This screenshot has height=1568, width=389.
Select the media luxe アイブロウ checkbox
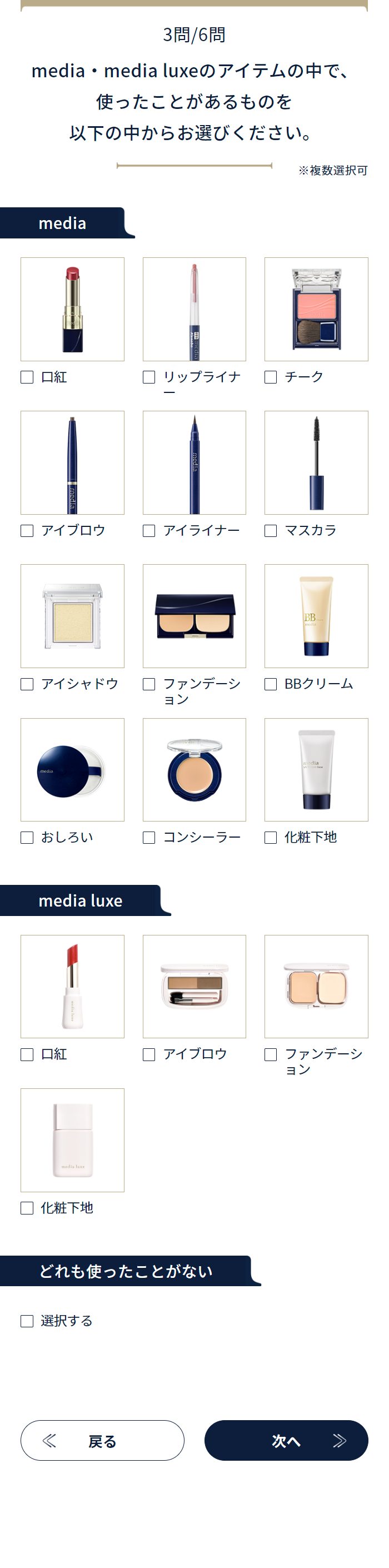click(x=148, y=1054)
